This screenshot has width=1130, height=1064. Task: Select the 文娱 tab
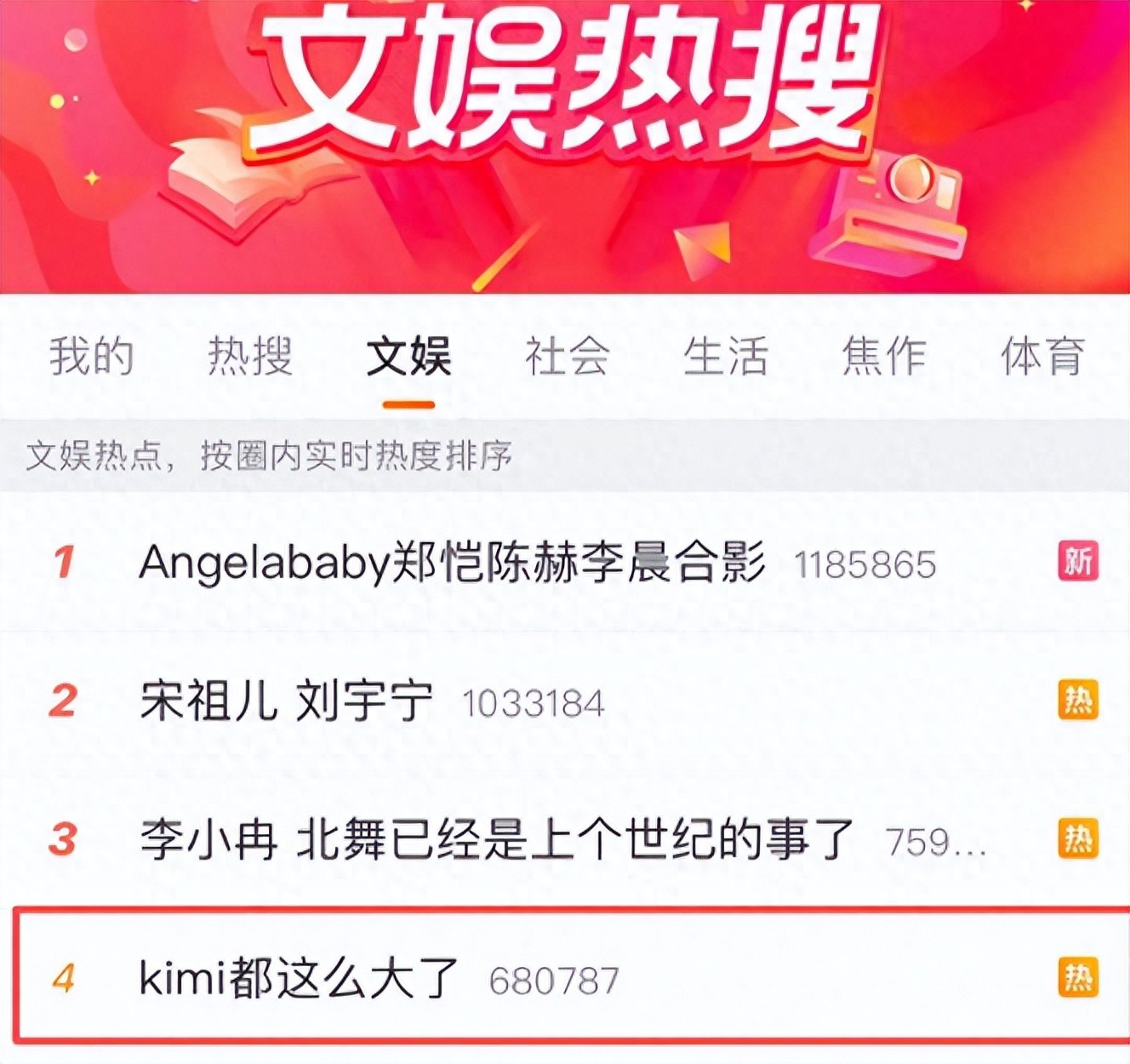(408, 356)
